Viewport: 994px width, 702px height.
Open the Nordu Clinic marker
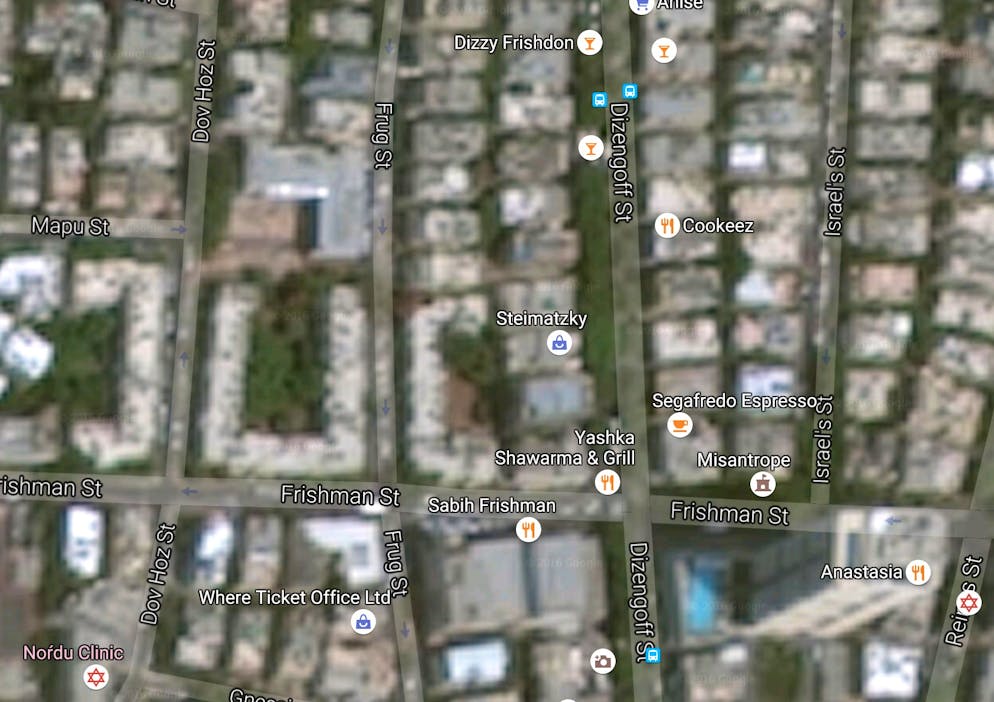(x=96, y=678)
